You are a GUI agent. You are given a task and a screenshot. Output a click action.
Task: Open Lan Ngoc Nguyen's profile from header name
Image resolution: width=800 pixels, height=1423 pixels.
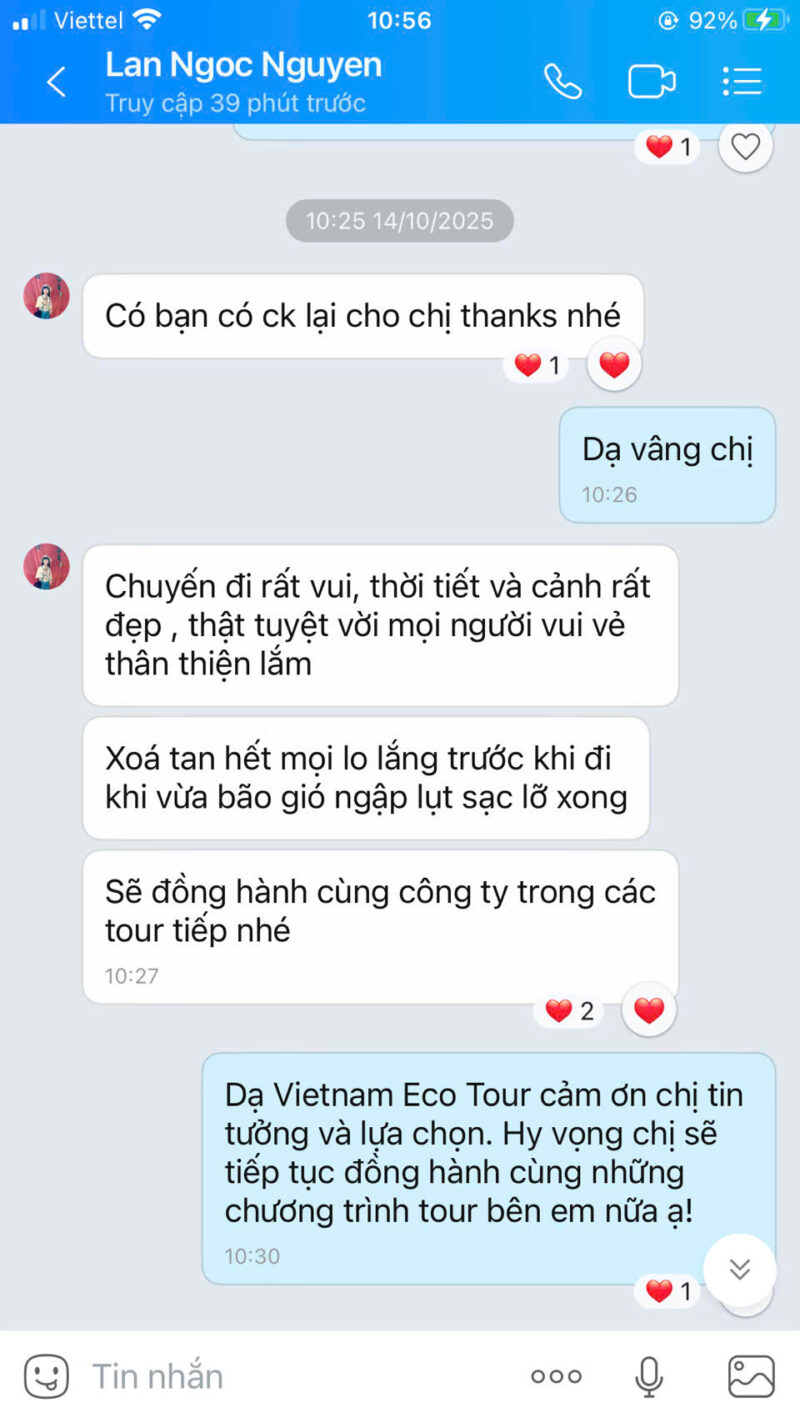(x=243, y=66)
